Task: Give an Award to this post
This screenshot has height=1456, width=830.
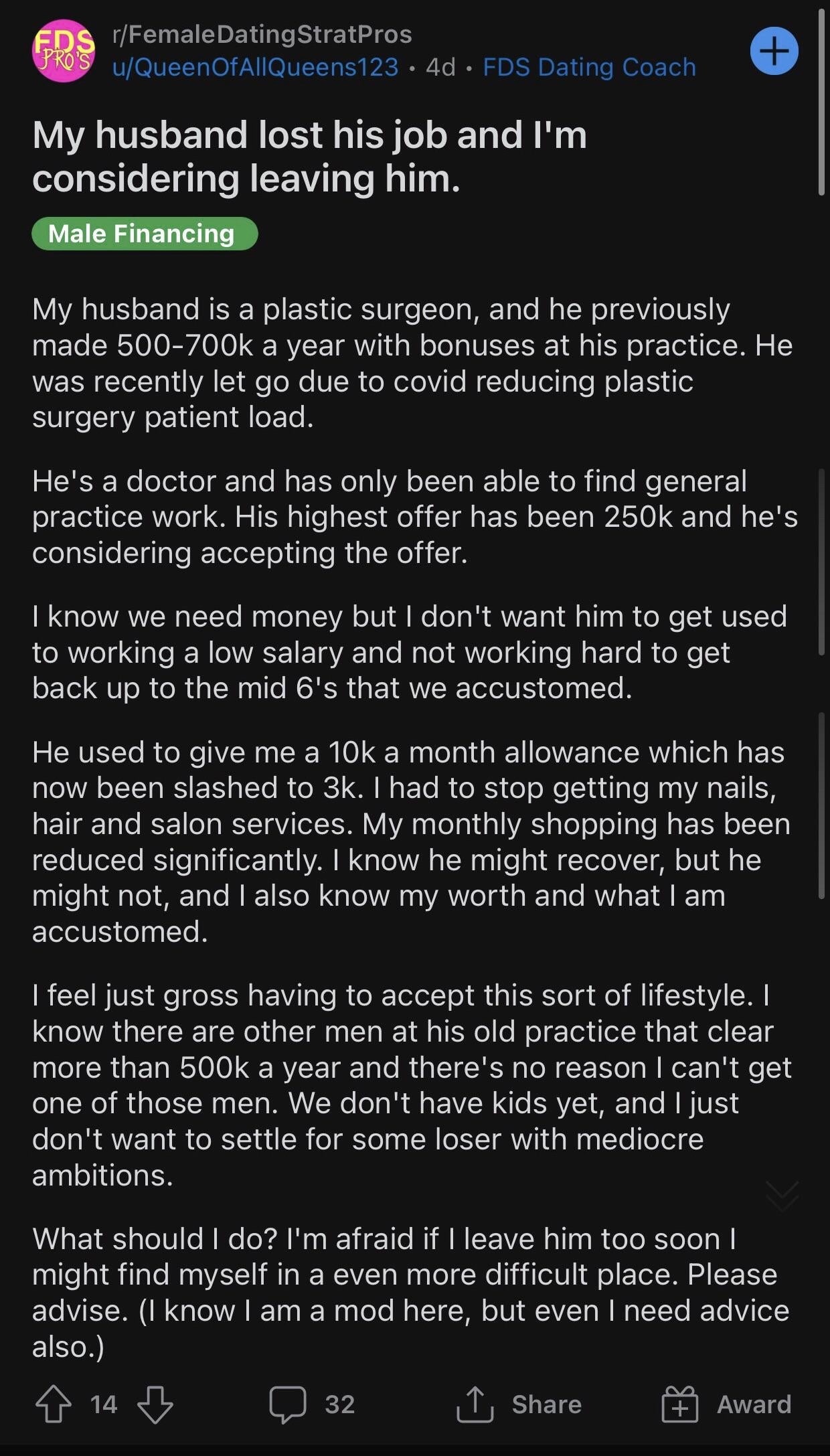Action: pos(726,1404)
